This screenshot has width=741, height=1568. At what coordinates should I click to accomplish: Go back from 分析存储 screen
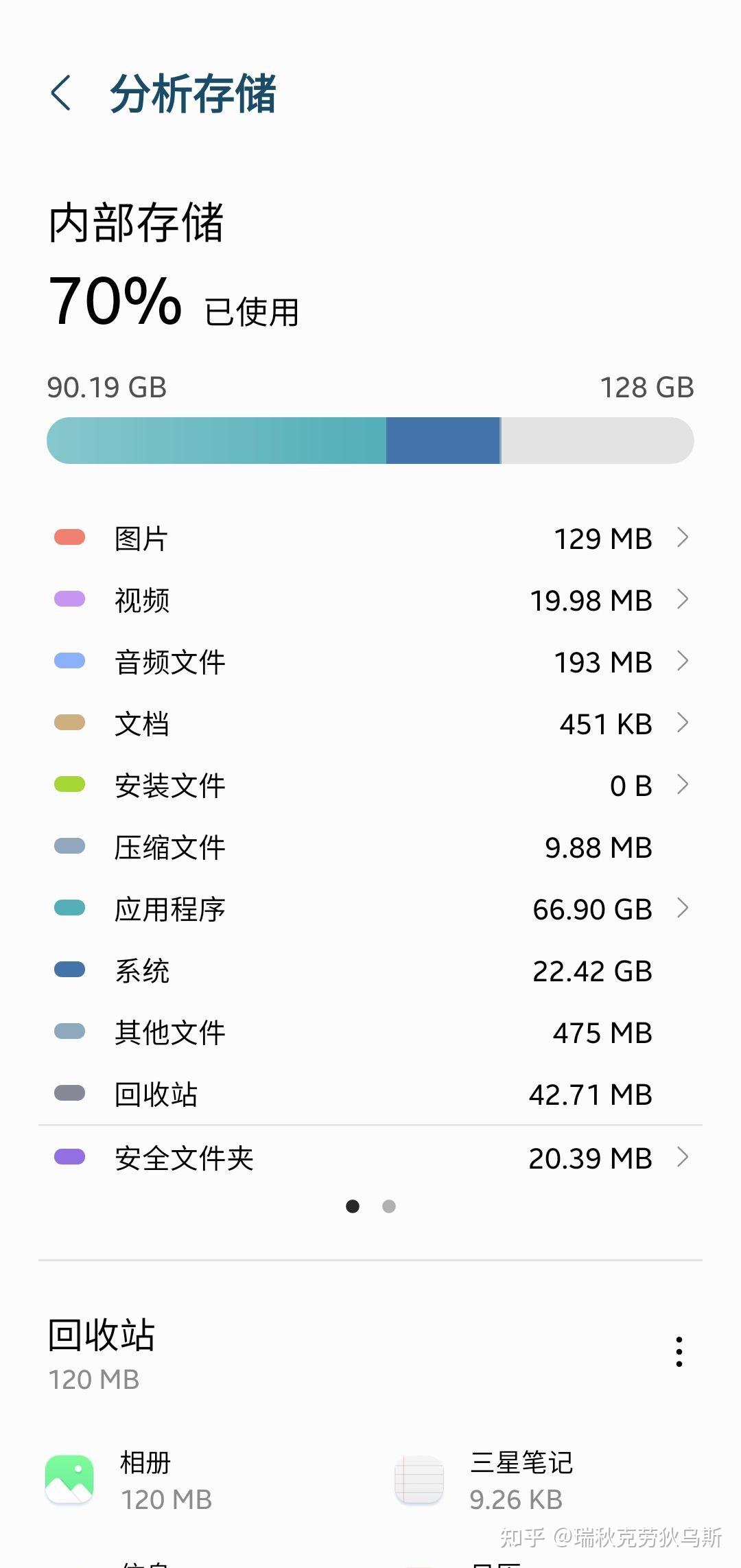(61, 93)
